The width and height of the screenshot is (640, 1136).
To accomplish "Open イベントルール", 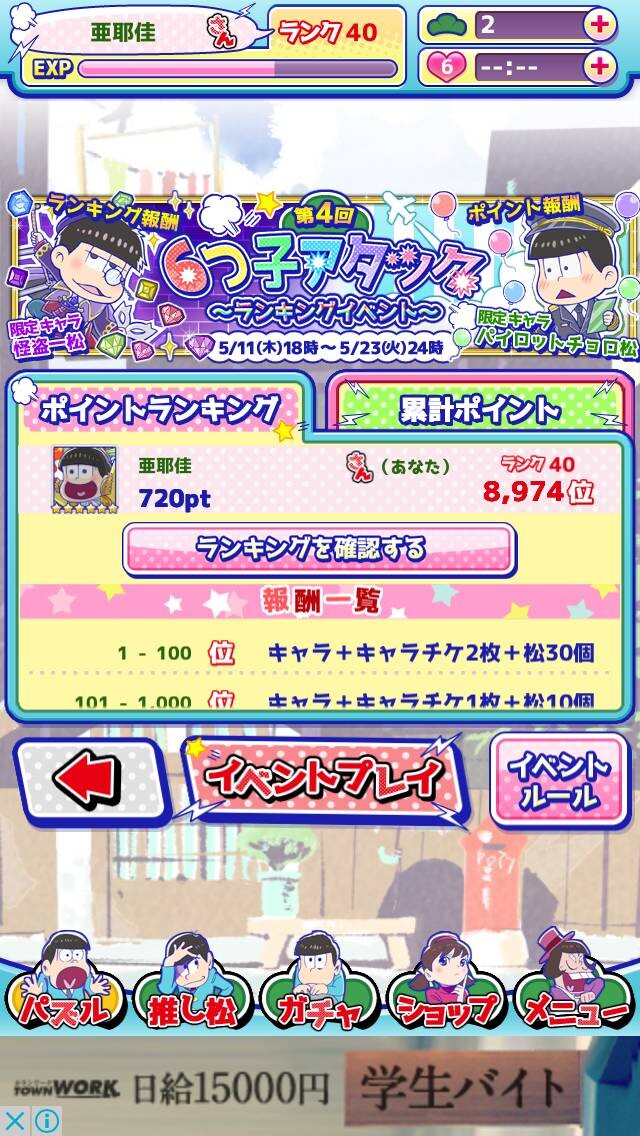I will (560, 781).
